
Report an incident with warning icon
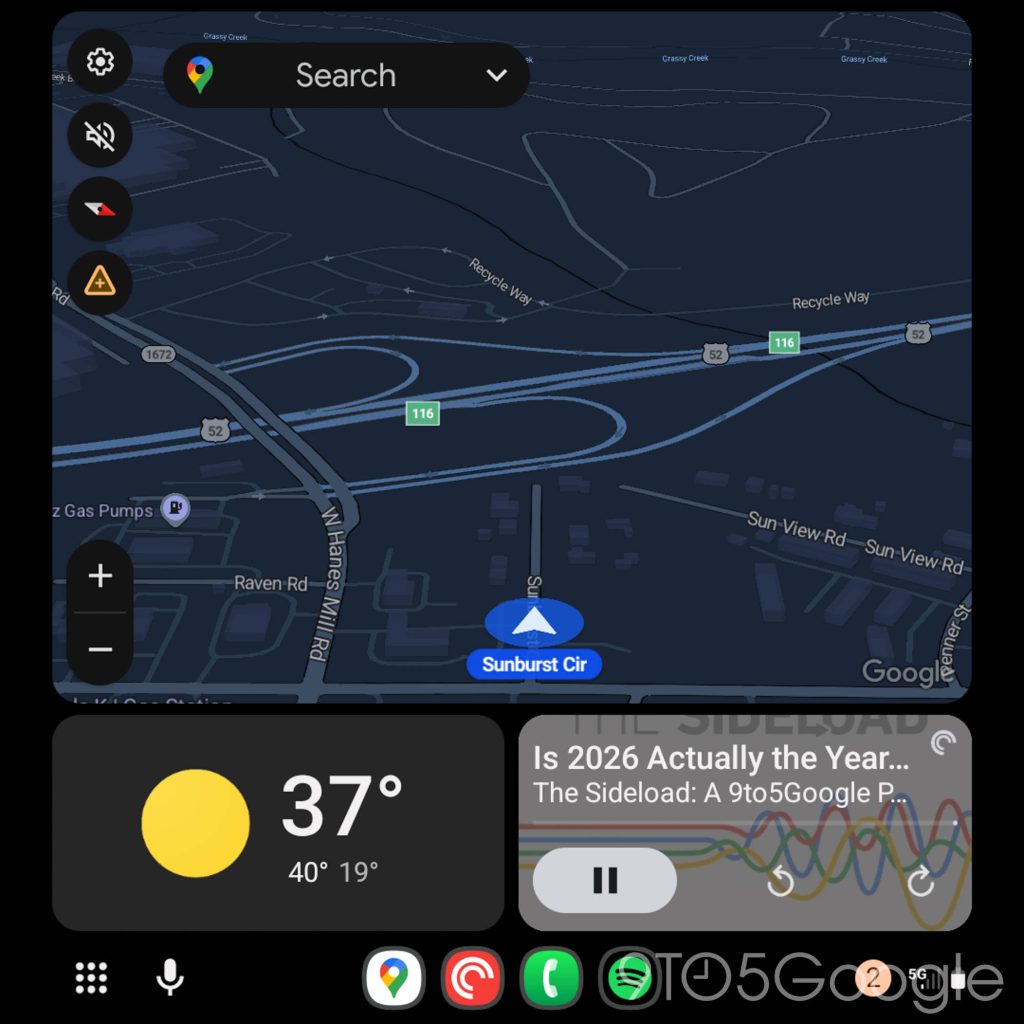(100, 282)
